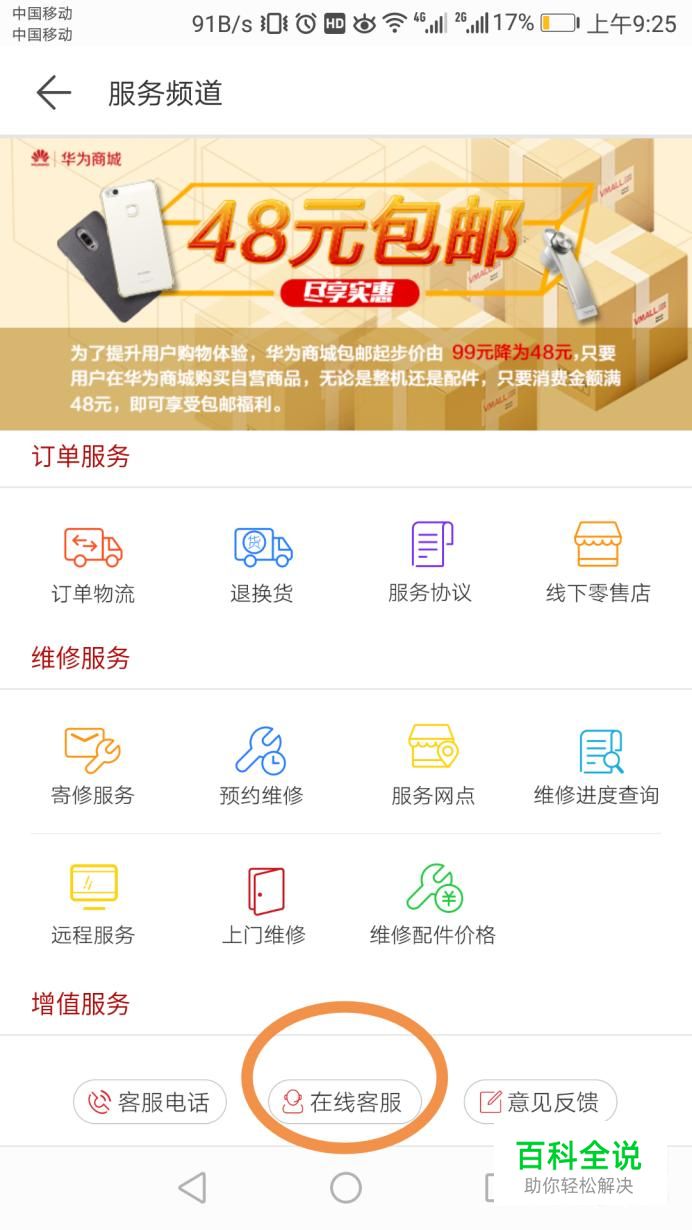This screenshot has height=1230, width=692.
Task: Go to the system home screen
Action: click(x=346, y=1188)
